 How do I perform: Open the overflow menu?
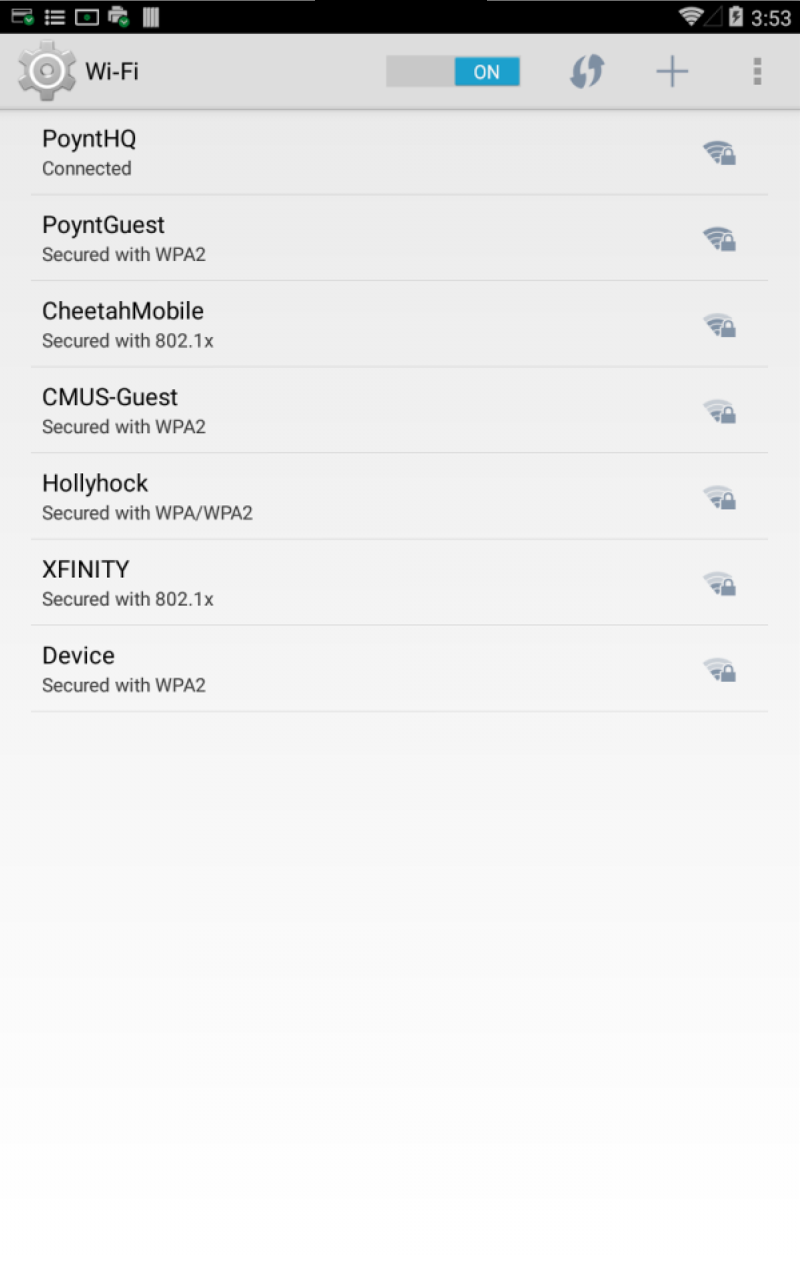pyautogui.click(x=757, y=72)
